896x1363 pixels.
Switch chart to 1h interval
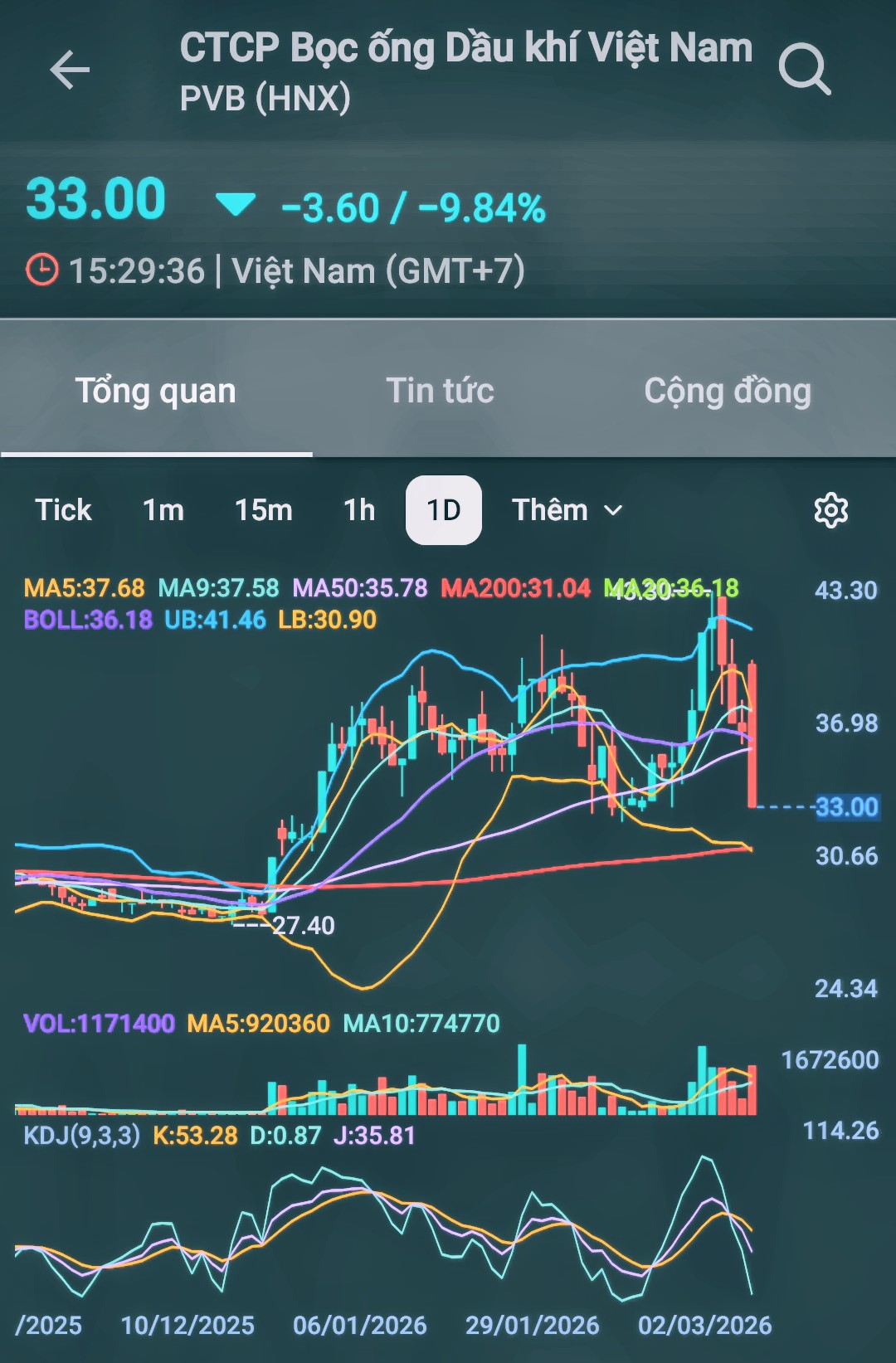359,510
